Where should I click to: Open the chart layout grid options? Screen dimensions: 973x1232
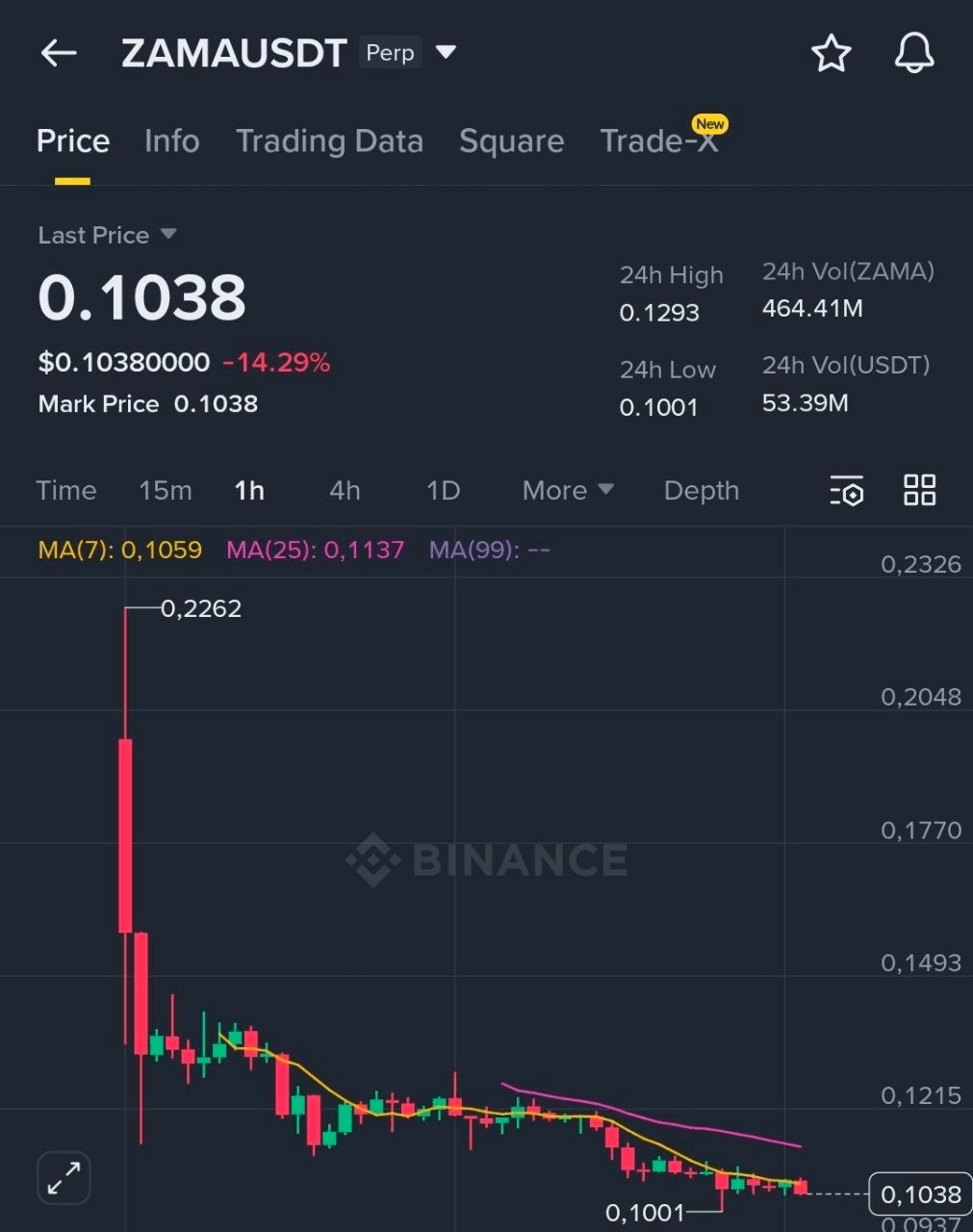[919, 490]
